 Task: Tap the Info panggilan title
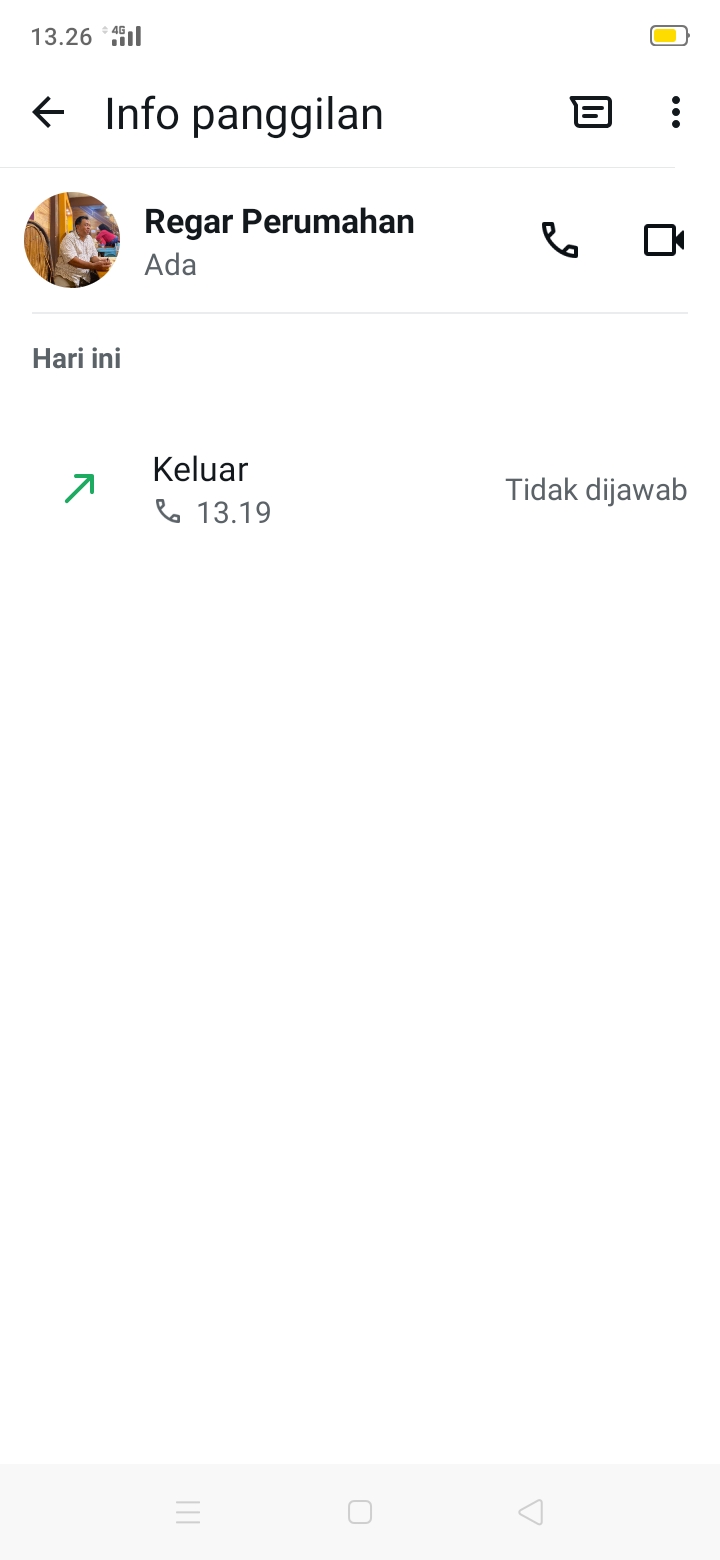(244, 112)
